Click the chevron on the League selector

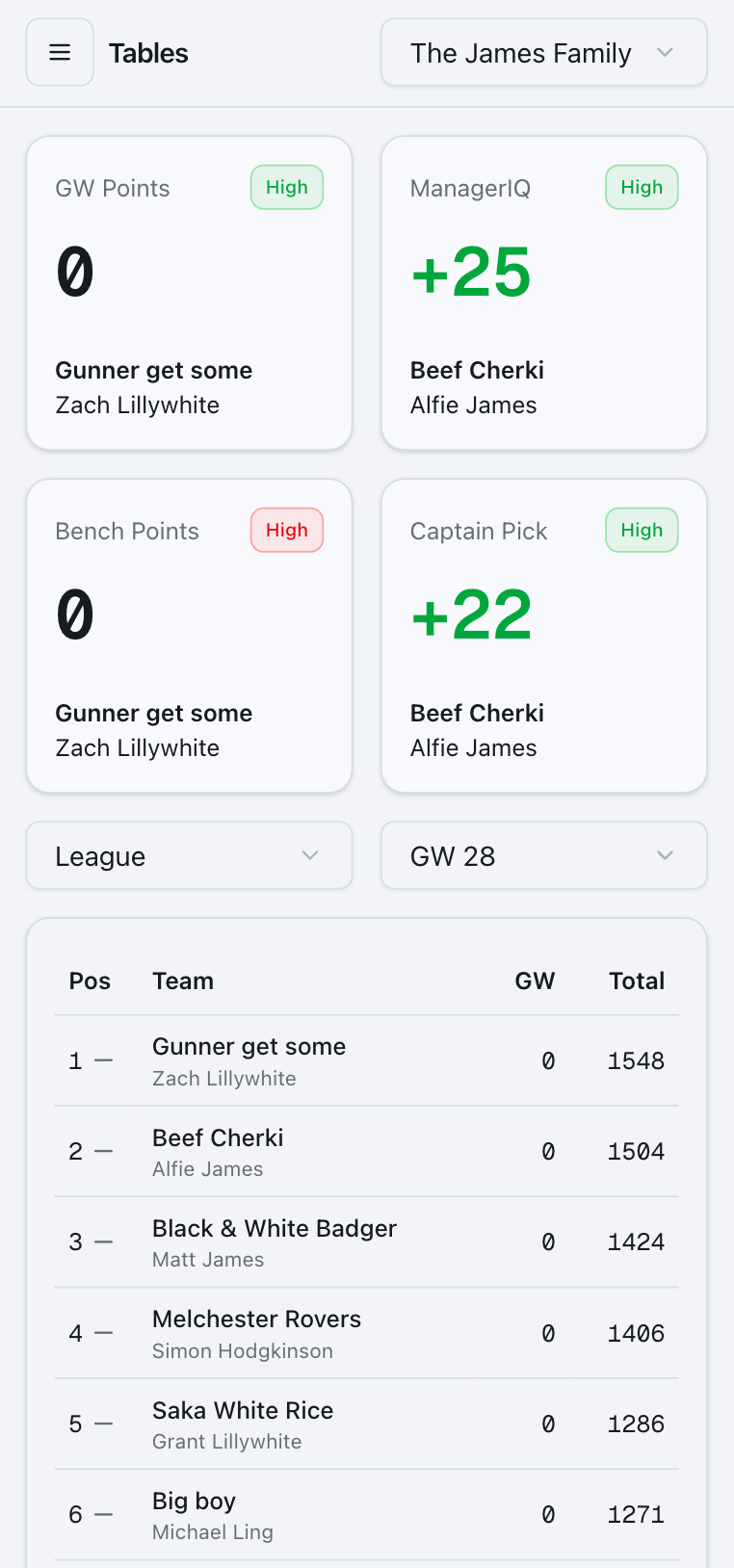tap(309, 855)
